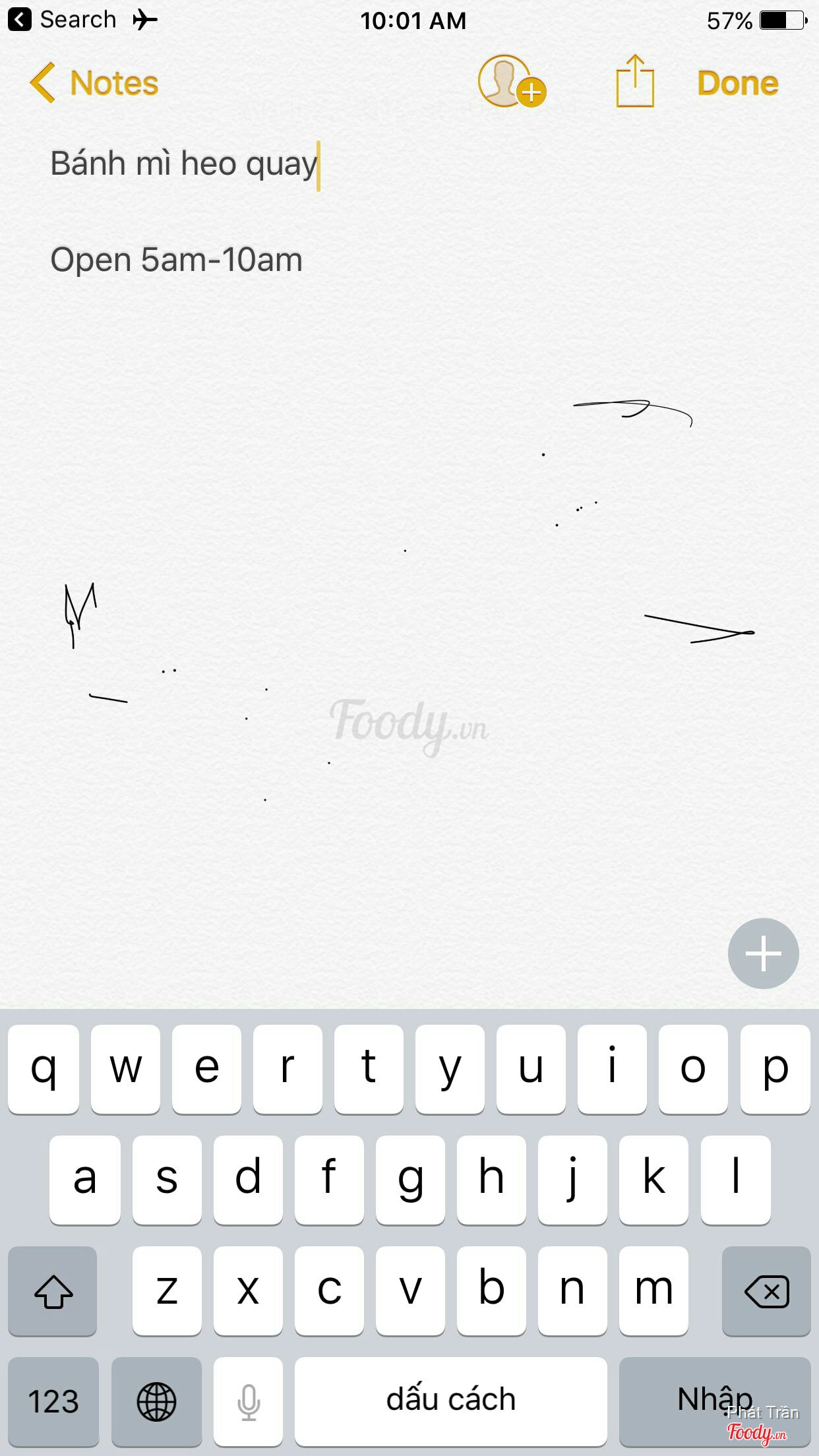
Task: Go back to the Notes list
Action: (x=94, y=84)
